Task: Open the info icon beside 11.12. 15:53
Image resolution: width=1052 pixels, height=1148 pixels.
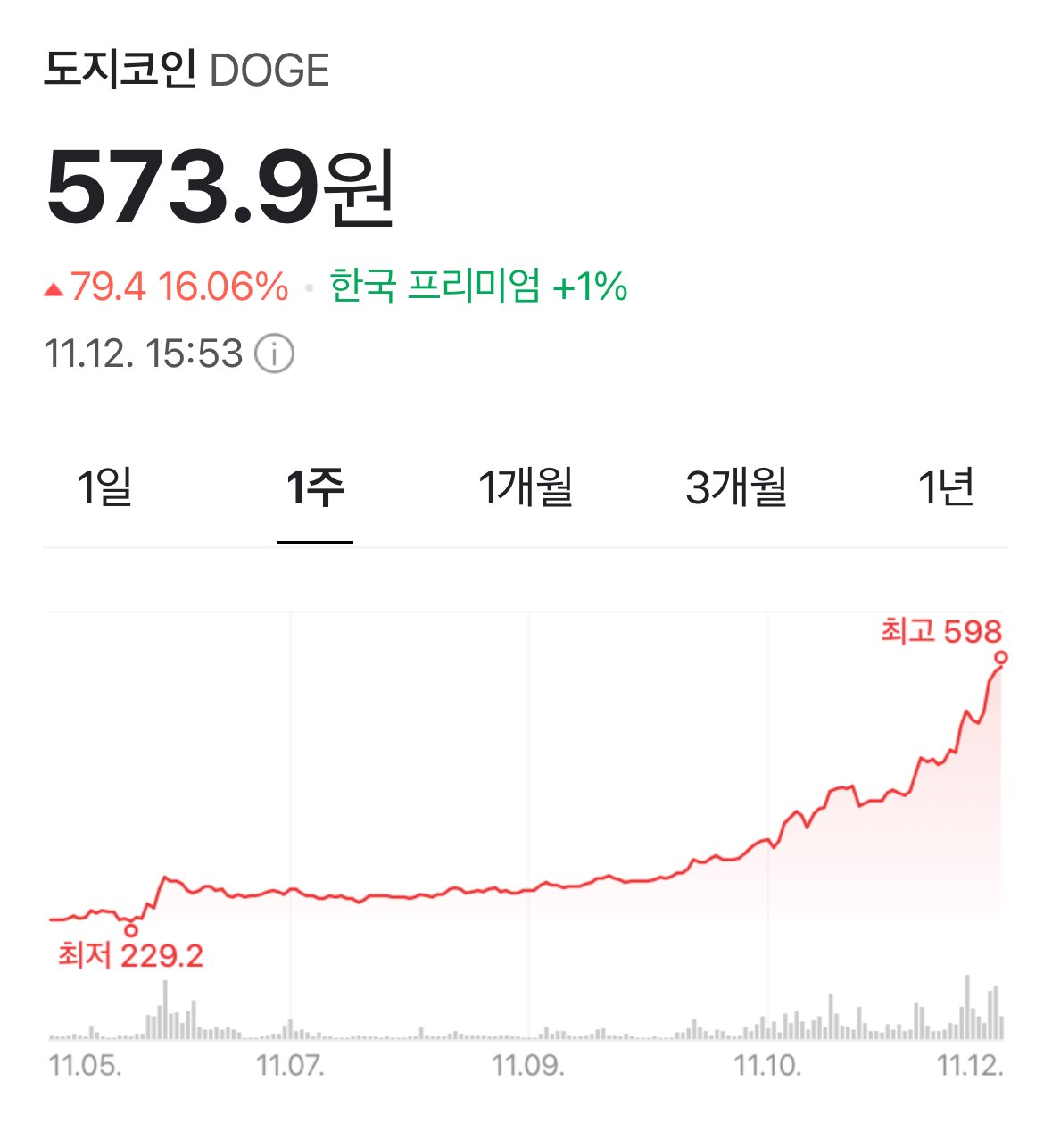Action: pyautogui.click(x=275, y=354)
